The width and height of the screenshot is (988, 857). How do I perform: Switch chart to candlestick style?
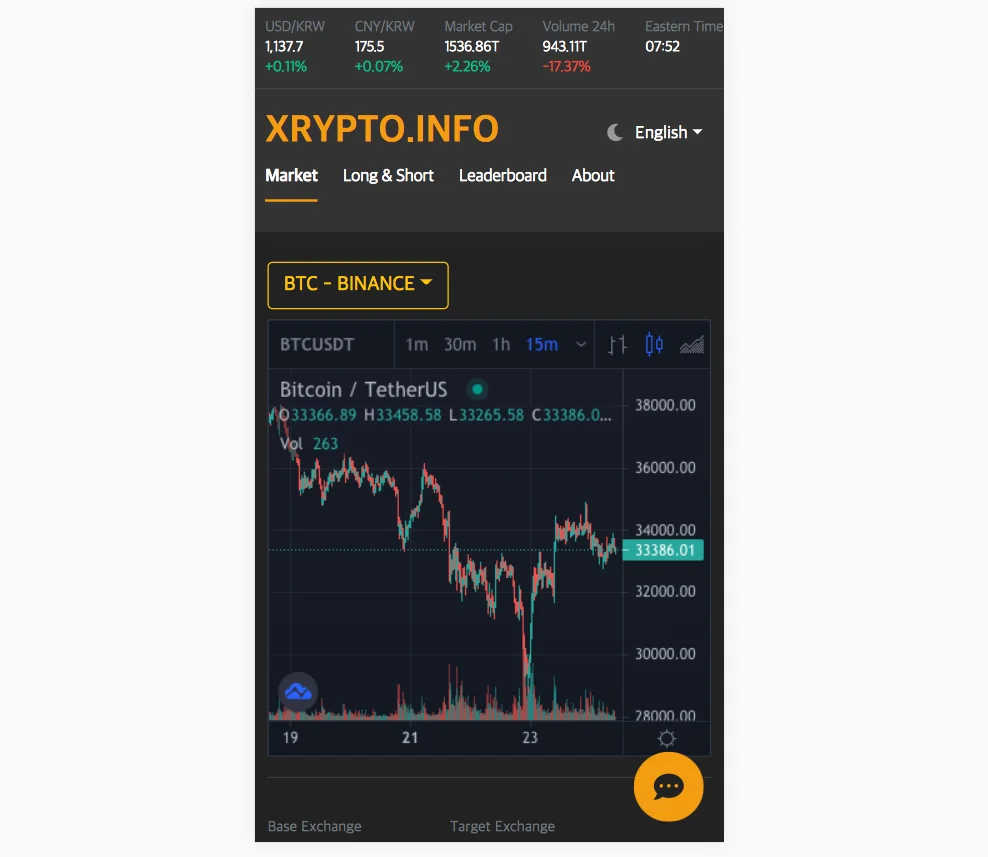(654, 345)
